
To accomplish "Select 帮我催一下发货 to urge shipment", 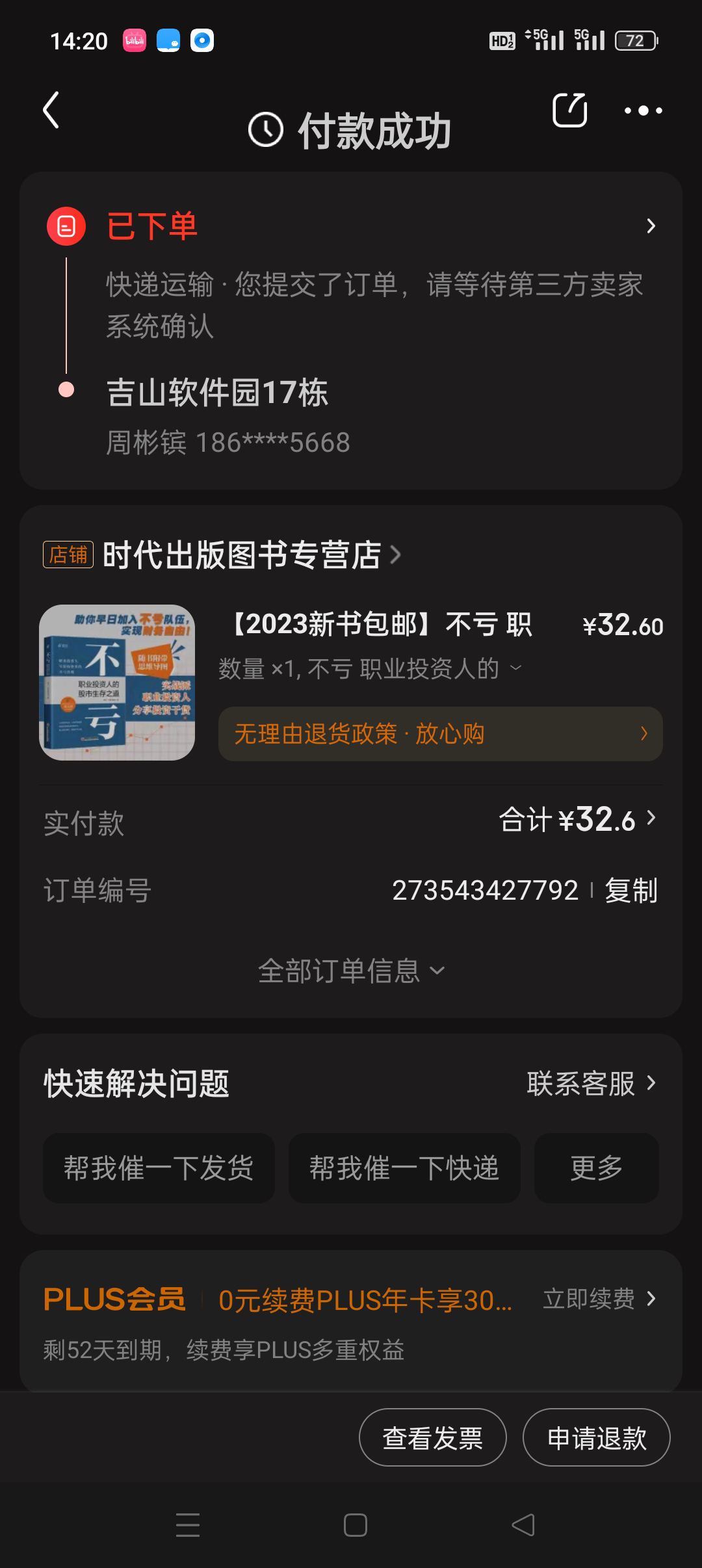I will (x=159, y=1168).
